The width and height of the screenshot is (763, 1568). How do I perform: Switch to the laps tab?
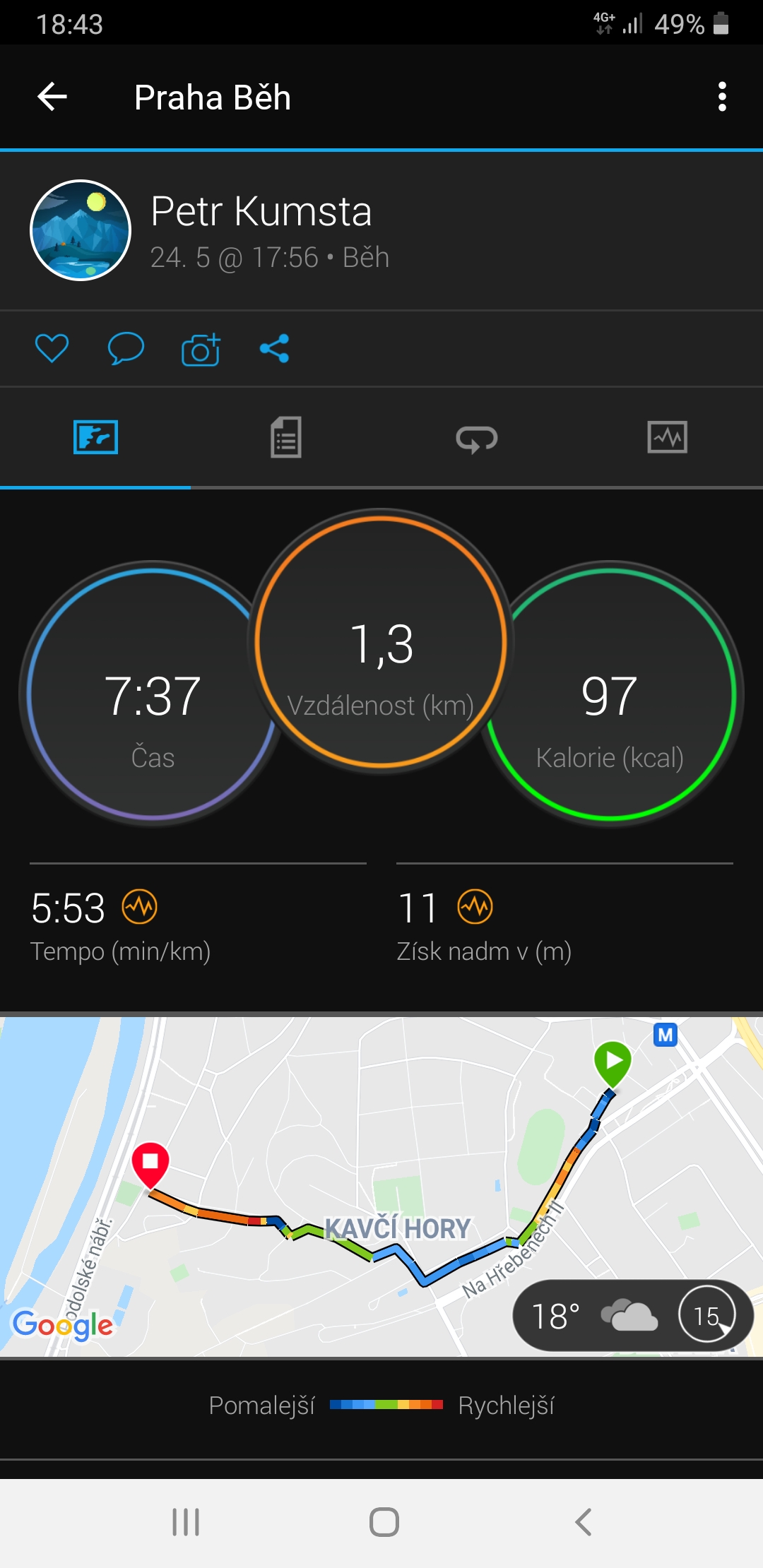(x=477, y=439)
